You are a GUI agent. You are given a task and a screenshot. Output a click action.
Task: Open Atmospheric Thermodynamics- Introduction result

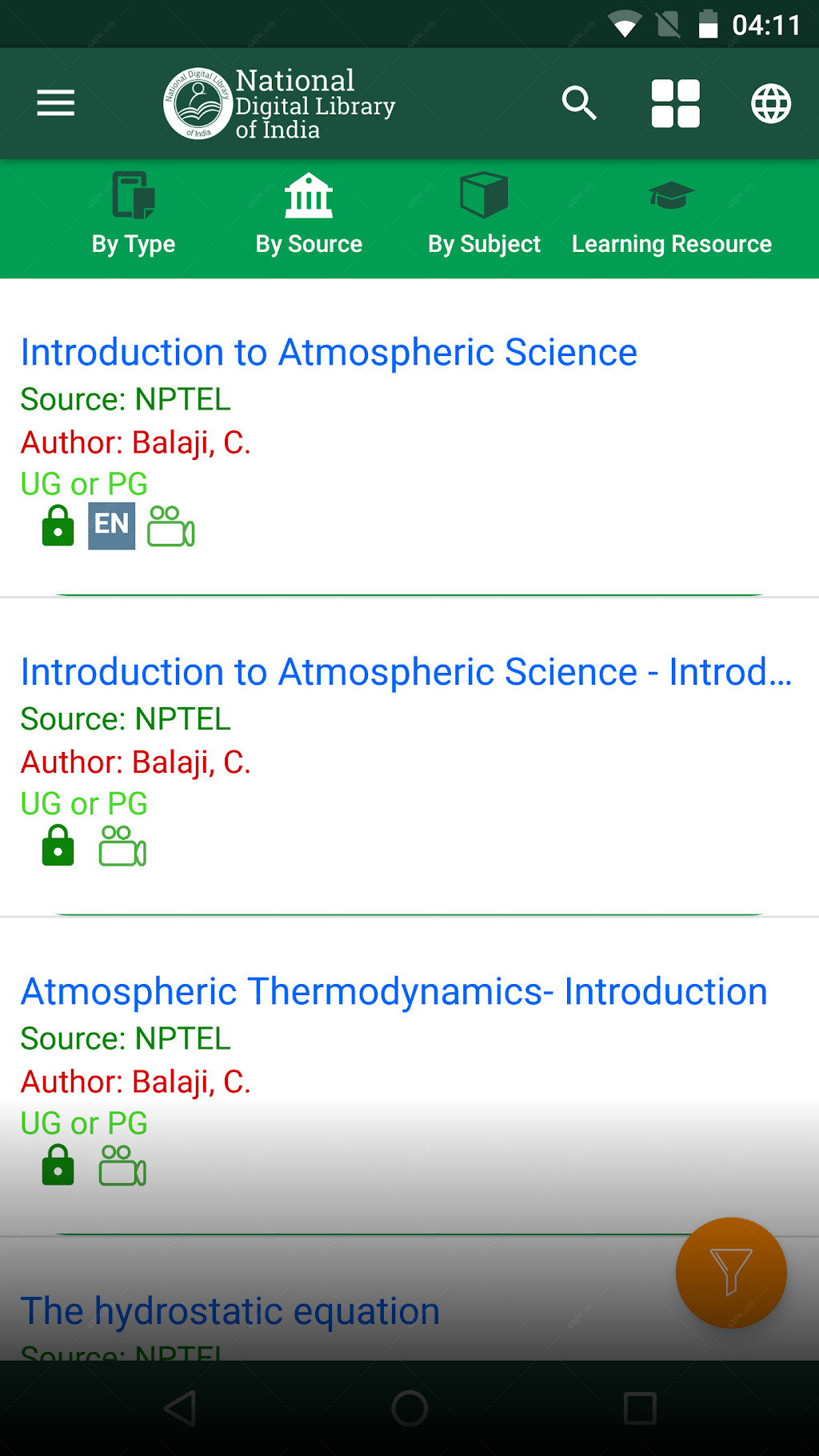(x=394, y=992)
